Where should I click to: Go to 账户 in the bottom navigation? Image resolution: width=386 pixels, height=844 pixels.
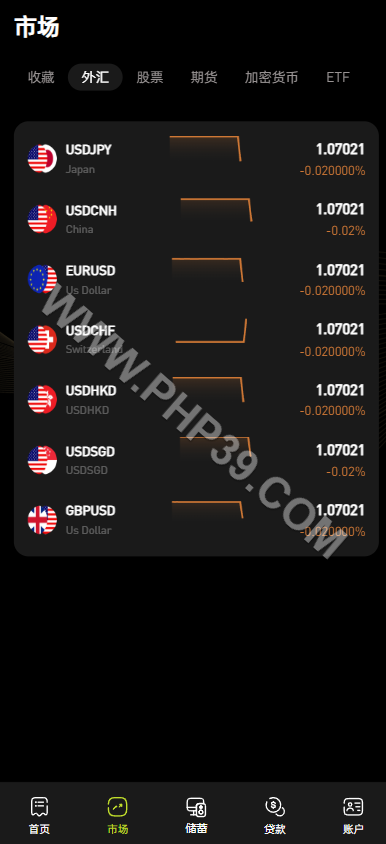pyautogui.click(x=353, y=815)
